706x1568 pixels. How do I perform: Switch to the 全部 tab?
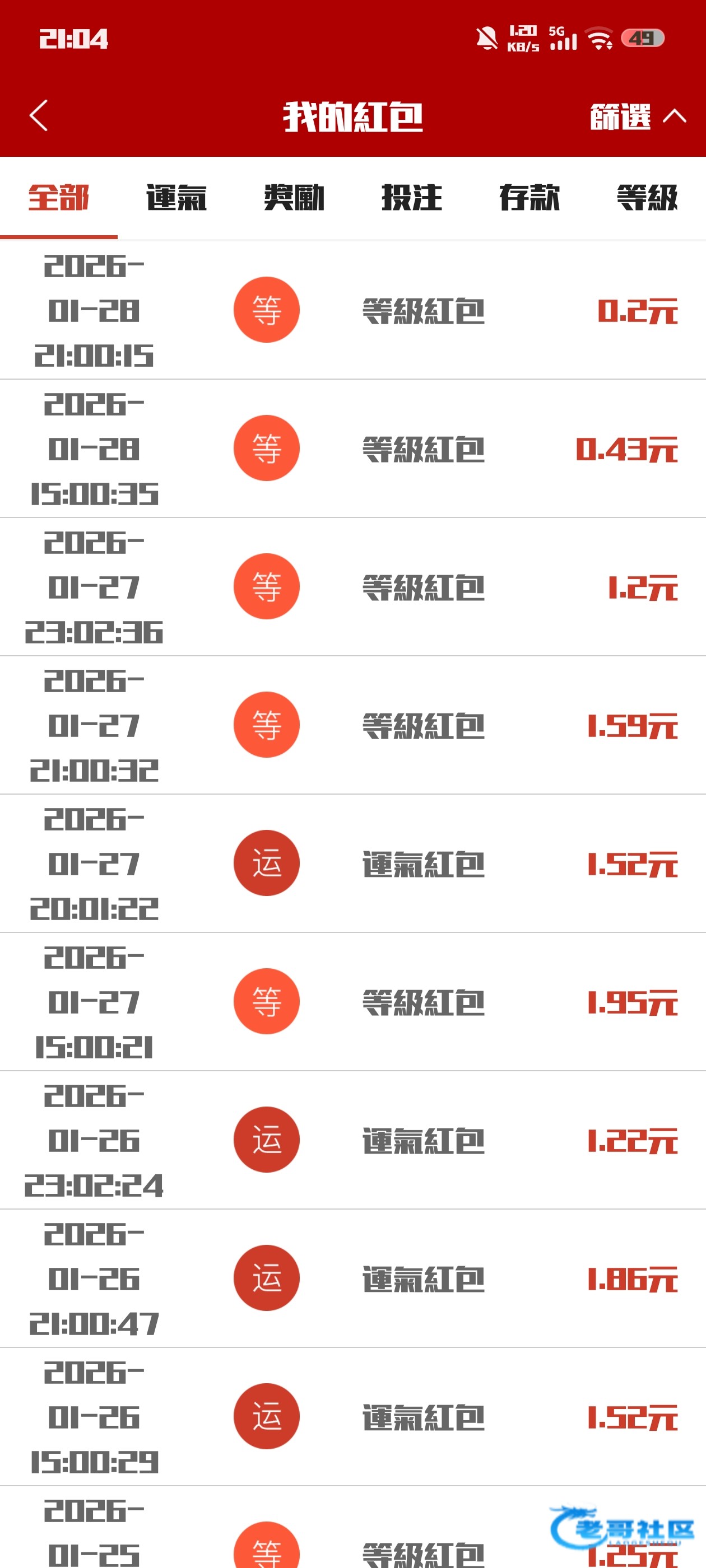coord(58,198)
